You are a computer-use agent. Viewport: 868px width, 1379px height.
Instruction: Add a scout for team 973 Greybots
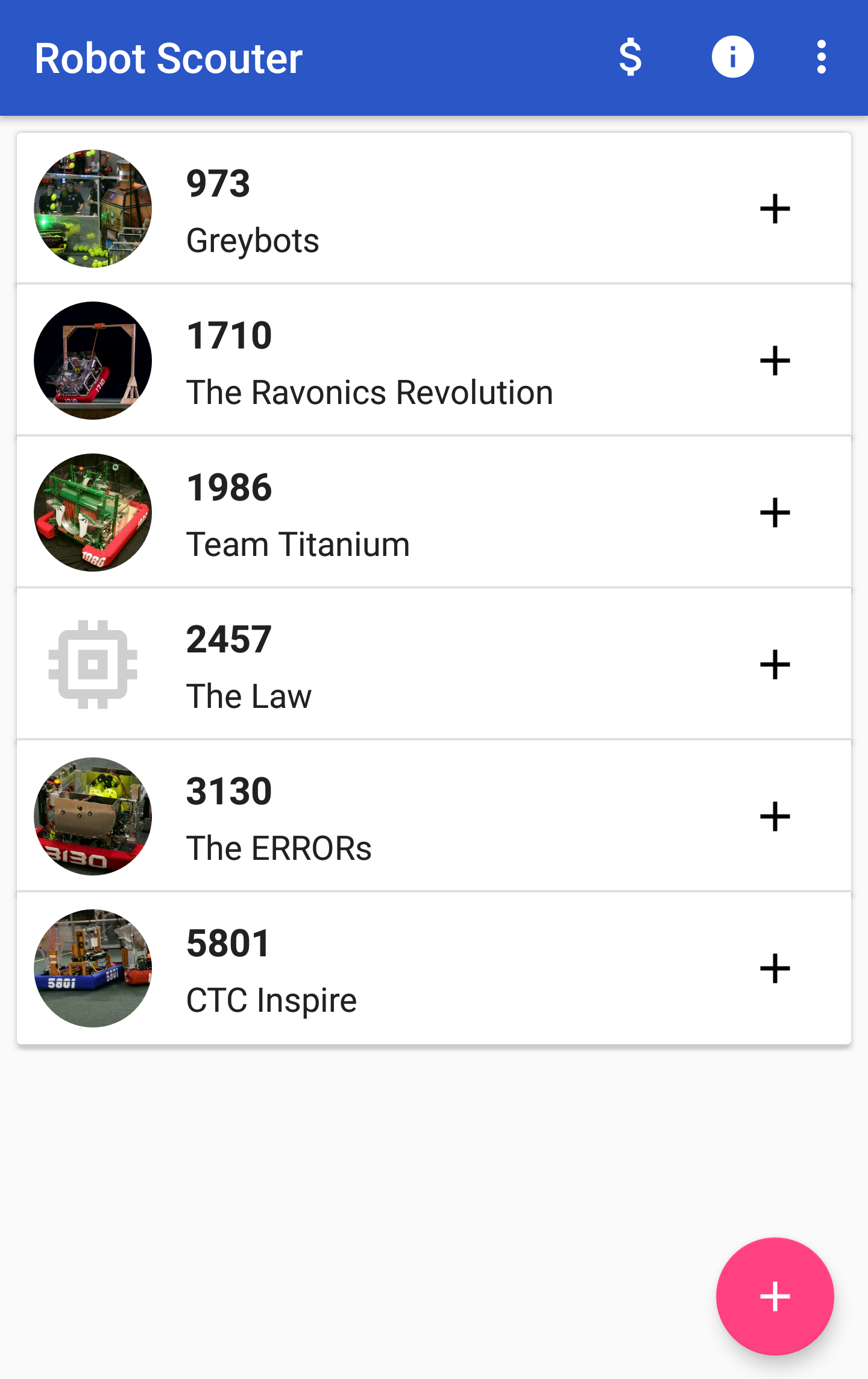pos(775,209)
